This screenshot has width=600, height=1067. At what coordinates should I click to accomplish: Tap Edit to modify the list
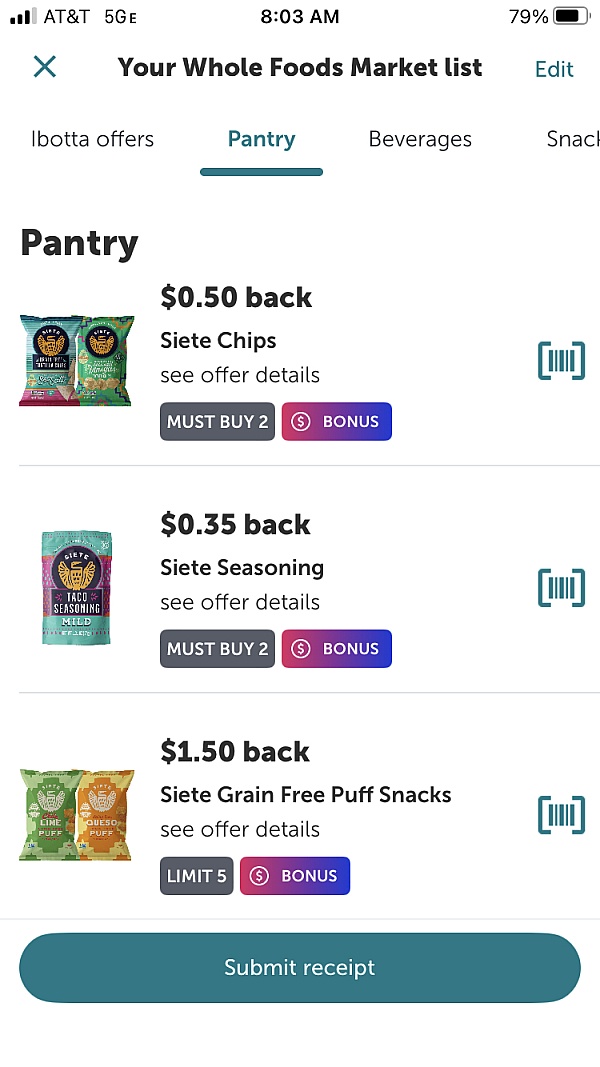[554, 69]
